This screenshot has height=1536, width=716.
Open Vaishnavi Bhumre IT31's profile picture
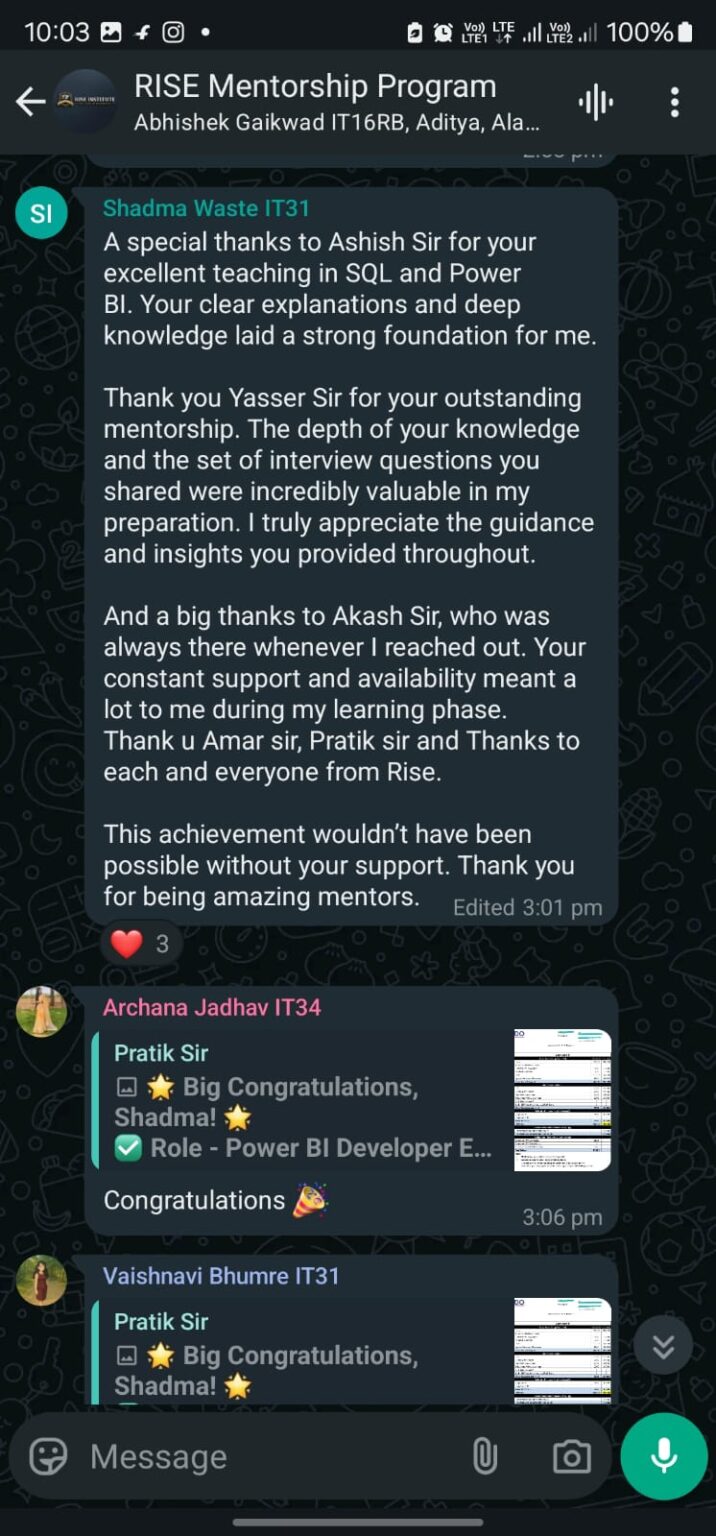pyautogui.click(x=42, y=1281)
